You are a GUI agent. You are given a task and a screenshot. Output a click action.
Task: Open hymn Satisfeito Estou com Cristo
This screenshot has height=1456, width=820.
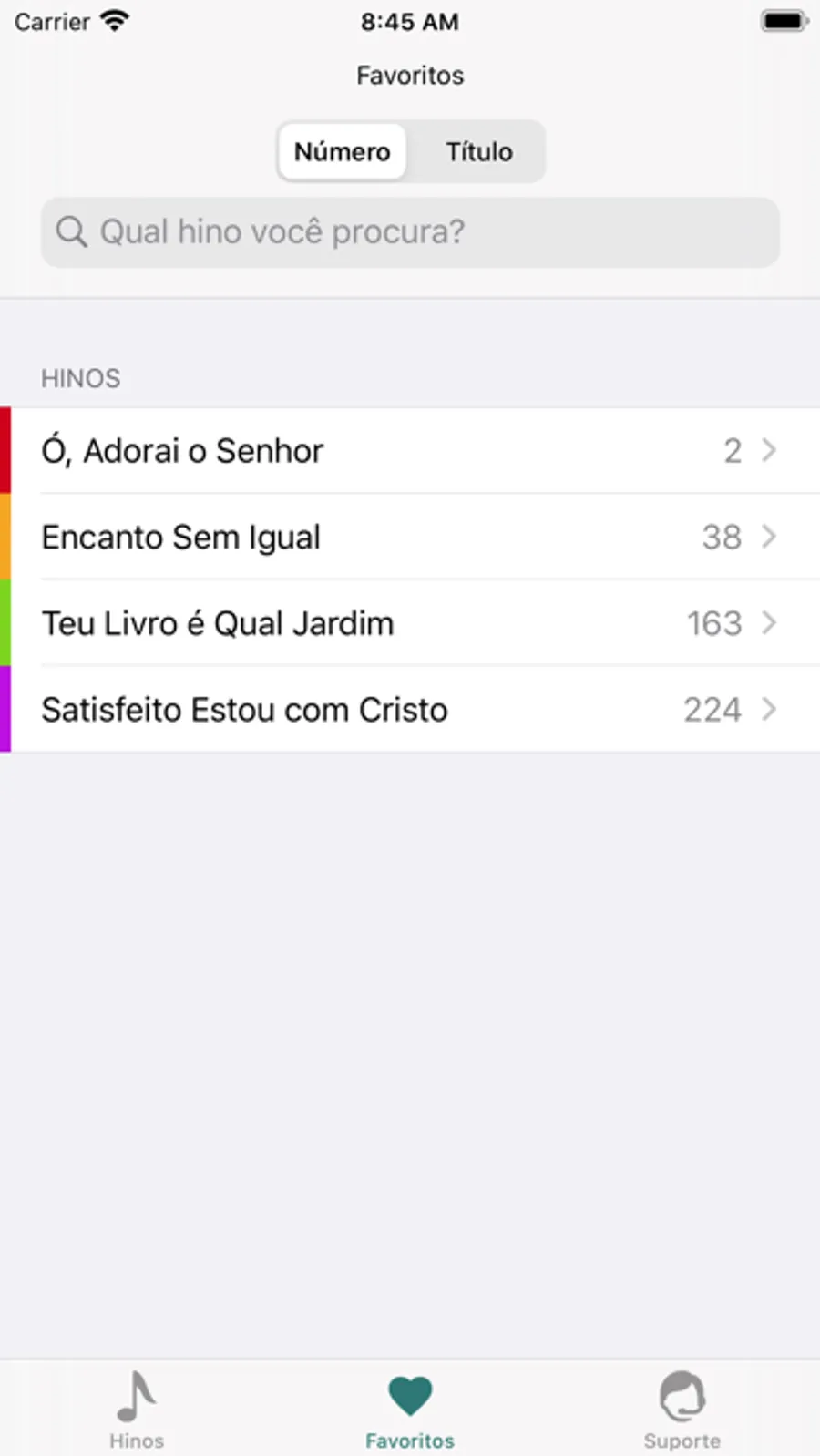click(x=410, y=710)
